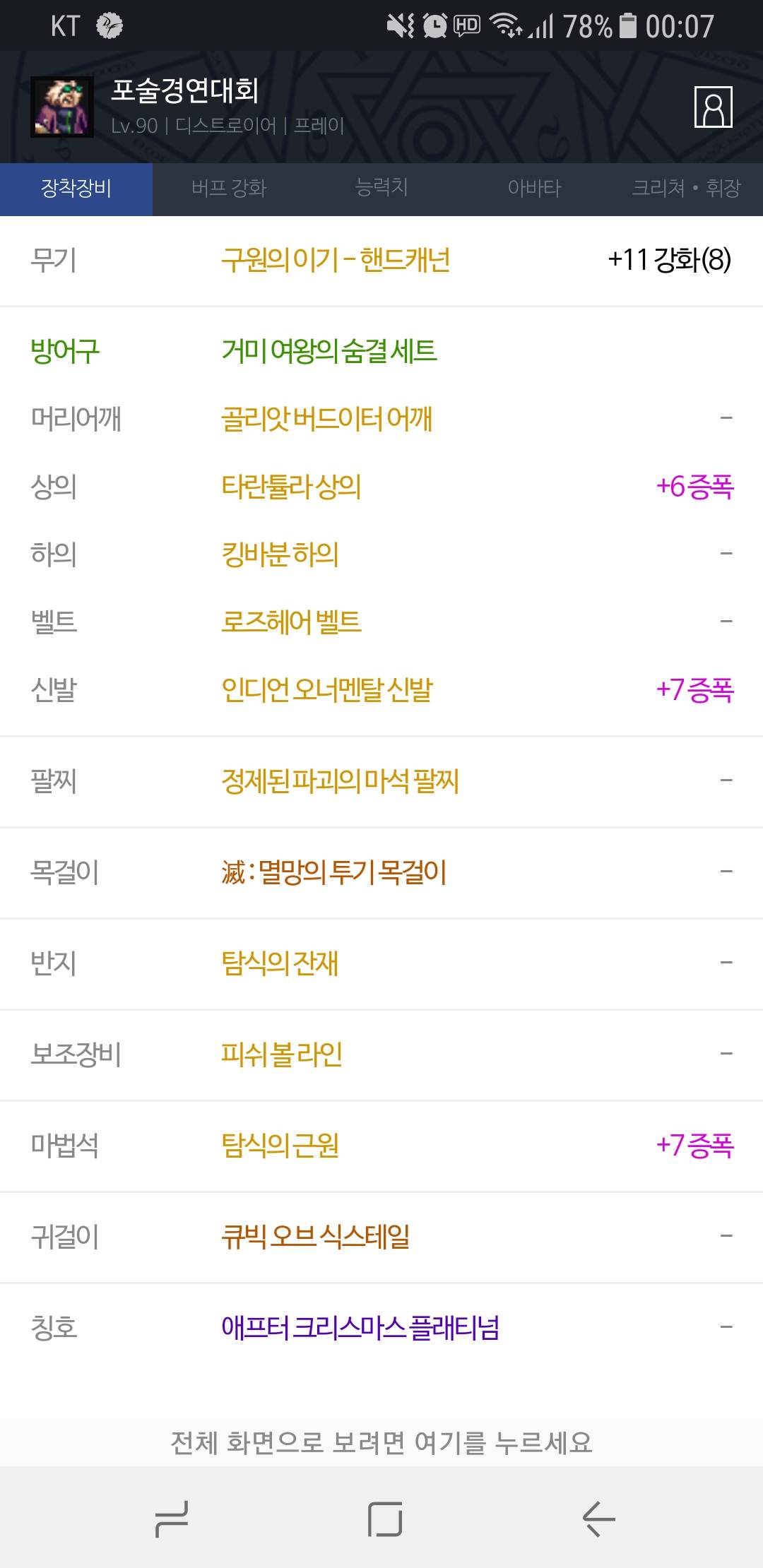
Task: Open the 탐식의 잔재 ring
Action: [280, 963]
